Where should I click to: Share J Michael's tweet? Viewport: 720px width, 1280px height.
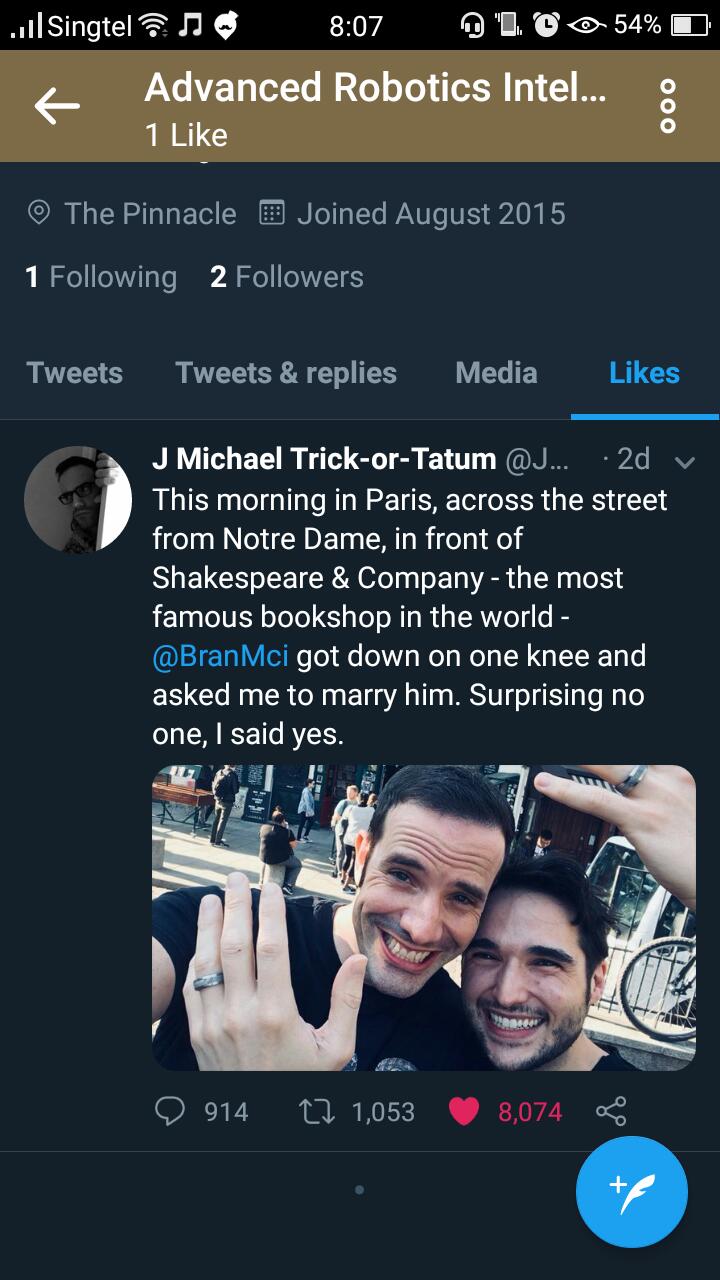(610, 1111)
